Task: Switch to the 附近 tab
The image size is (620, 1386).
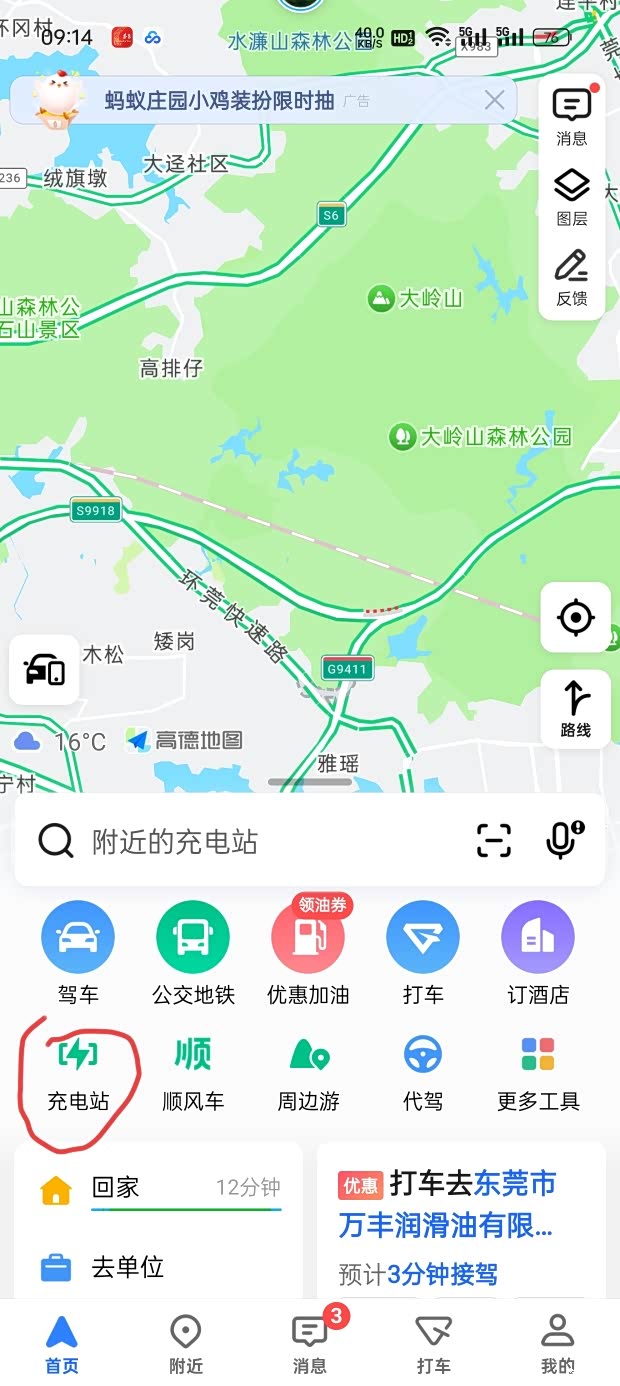Action: 185,1344
